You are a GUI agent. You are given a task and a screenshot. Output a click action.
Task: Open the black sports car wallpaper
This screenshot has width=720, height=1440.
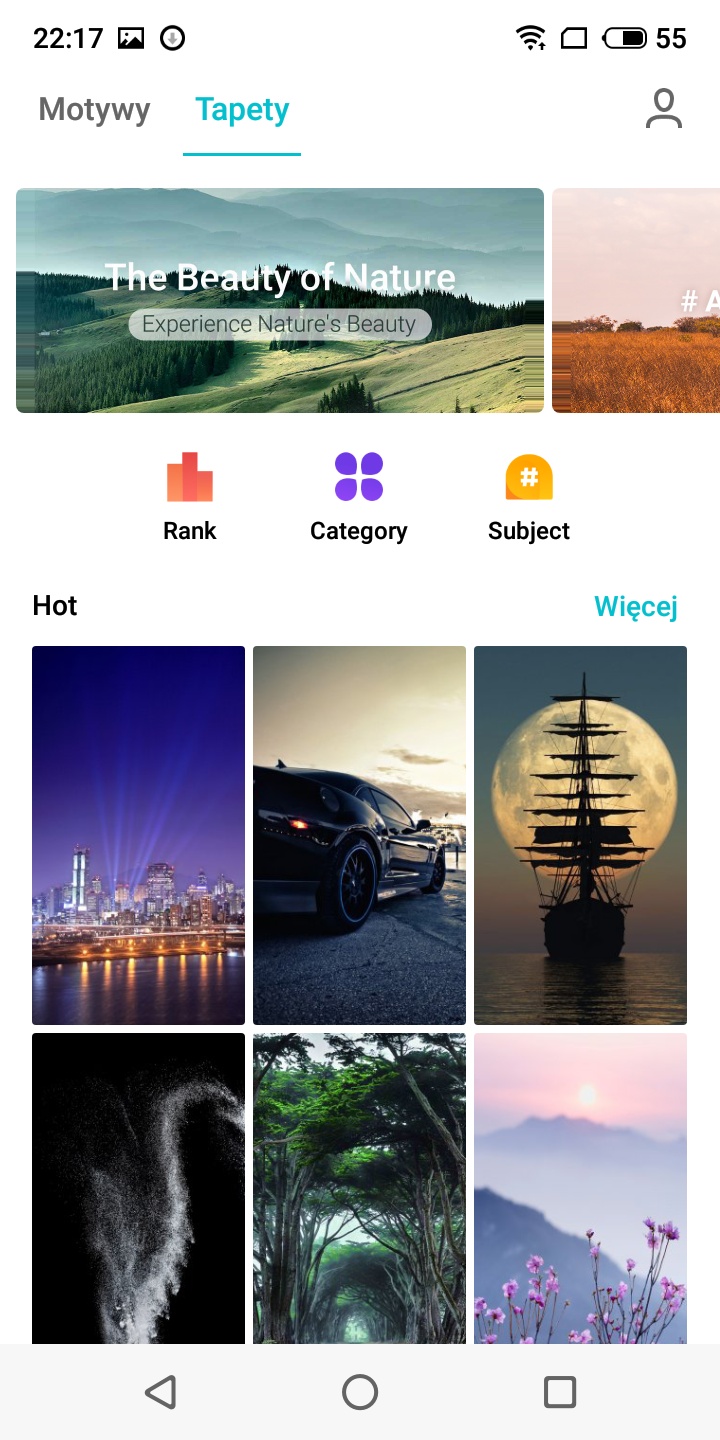tap(359, 835)
